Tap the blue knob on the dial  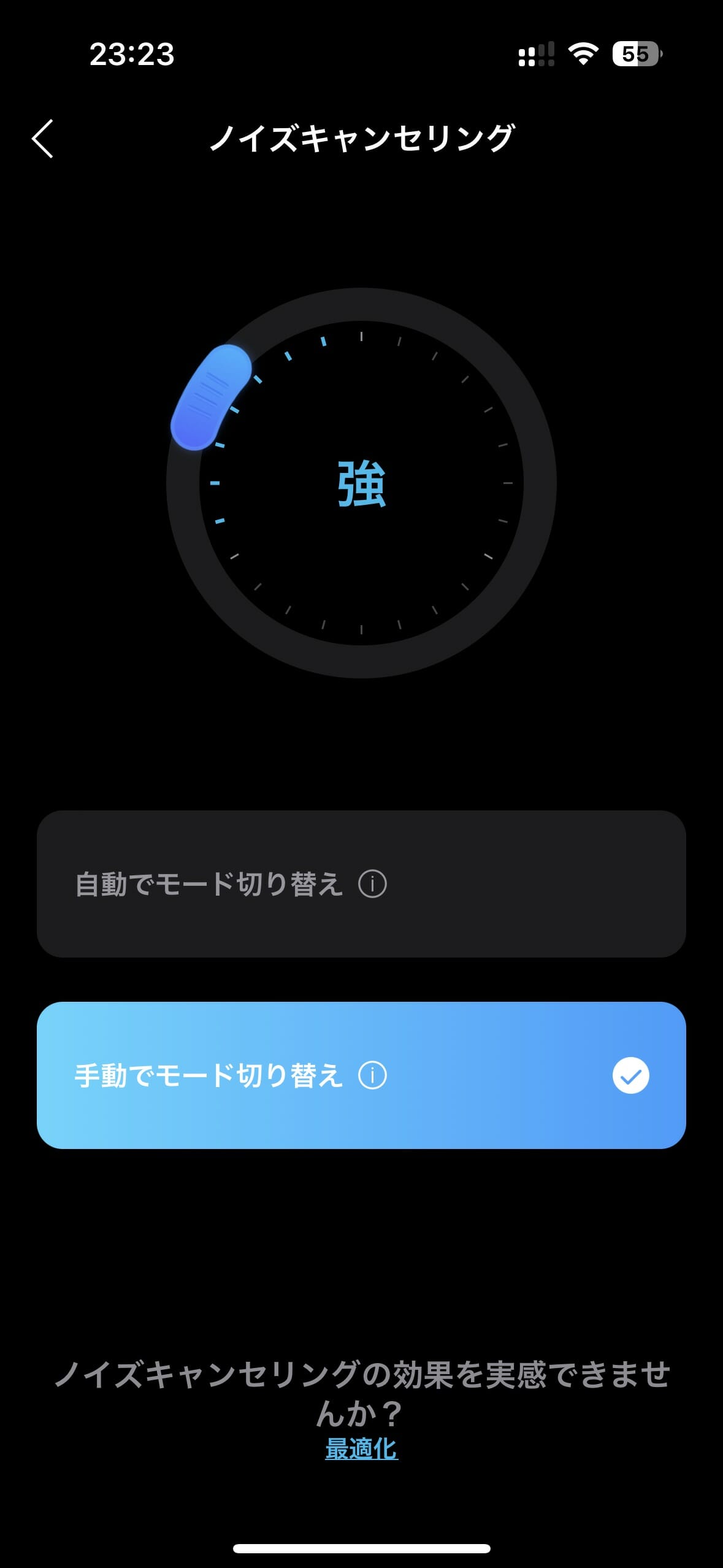[211, 398]
